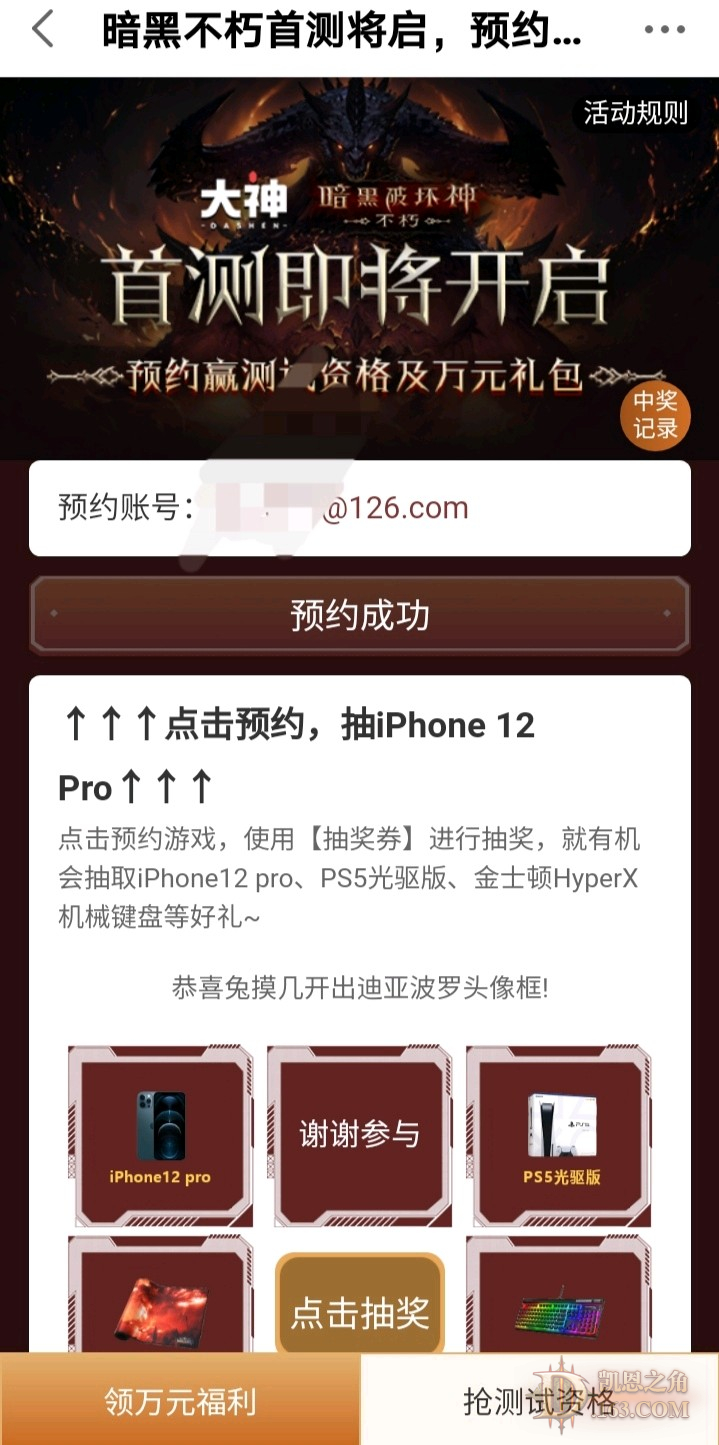Open 活动规则 activity rules
The height and width of the screenshot is (1445, 719).
[x=636, y=113]
